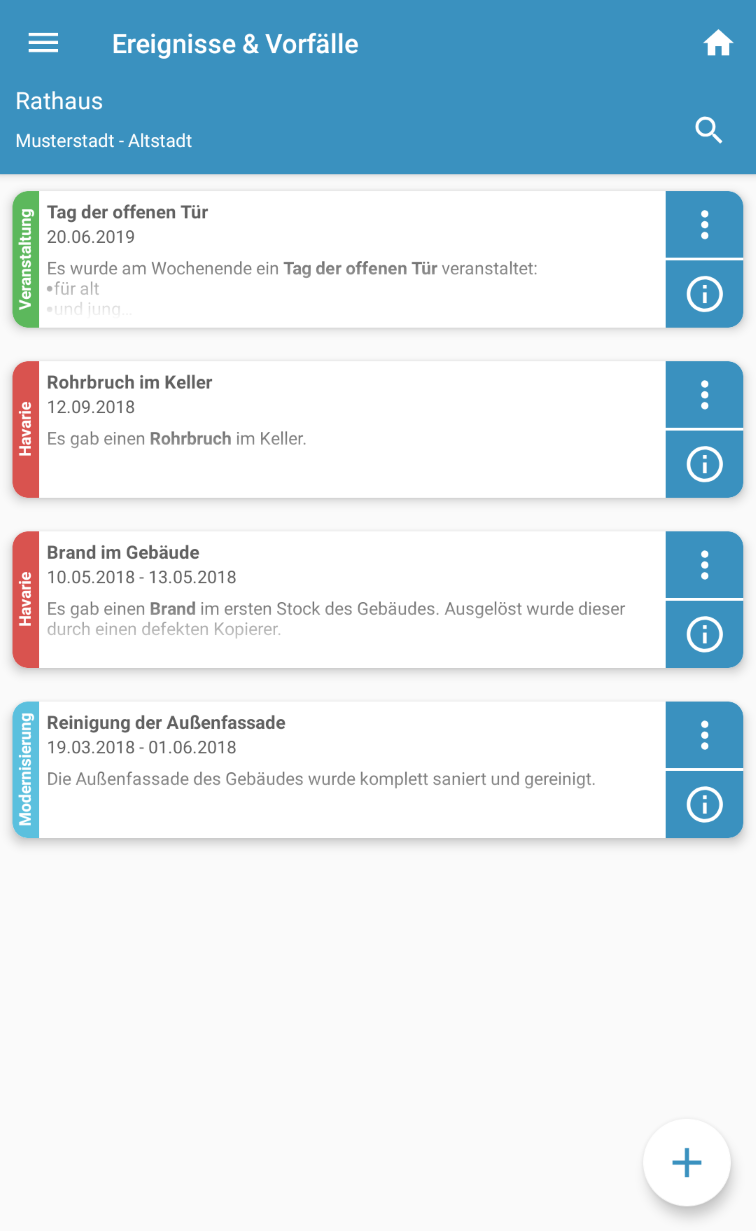Screen dimensions: 756x1231
Task: Open more options for Tag der offenen Tür
Action: 705,225
